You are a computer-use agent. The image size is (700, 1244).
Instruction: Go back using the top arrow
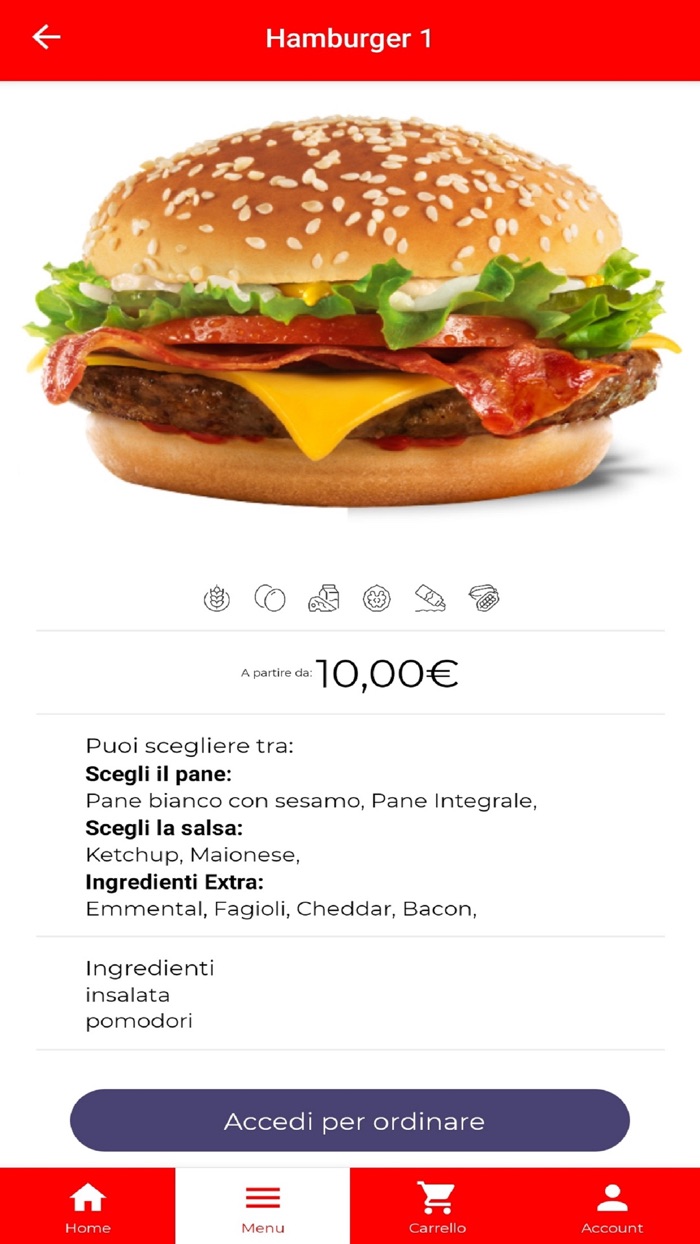click(46, 38)
